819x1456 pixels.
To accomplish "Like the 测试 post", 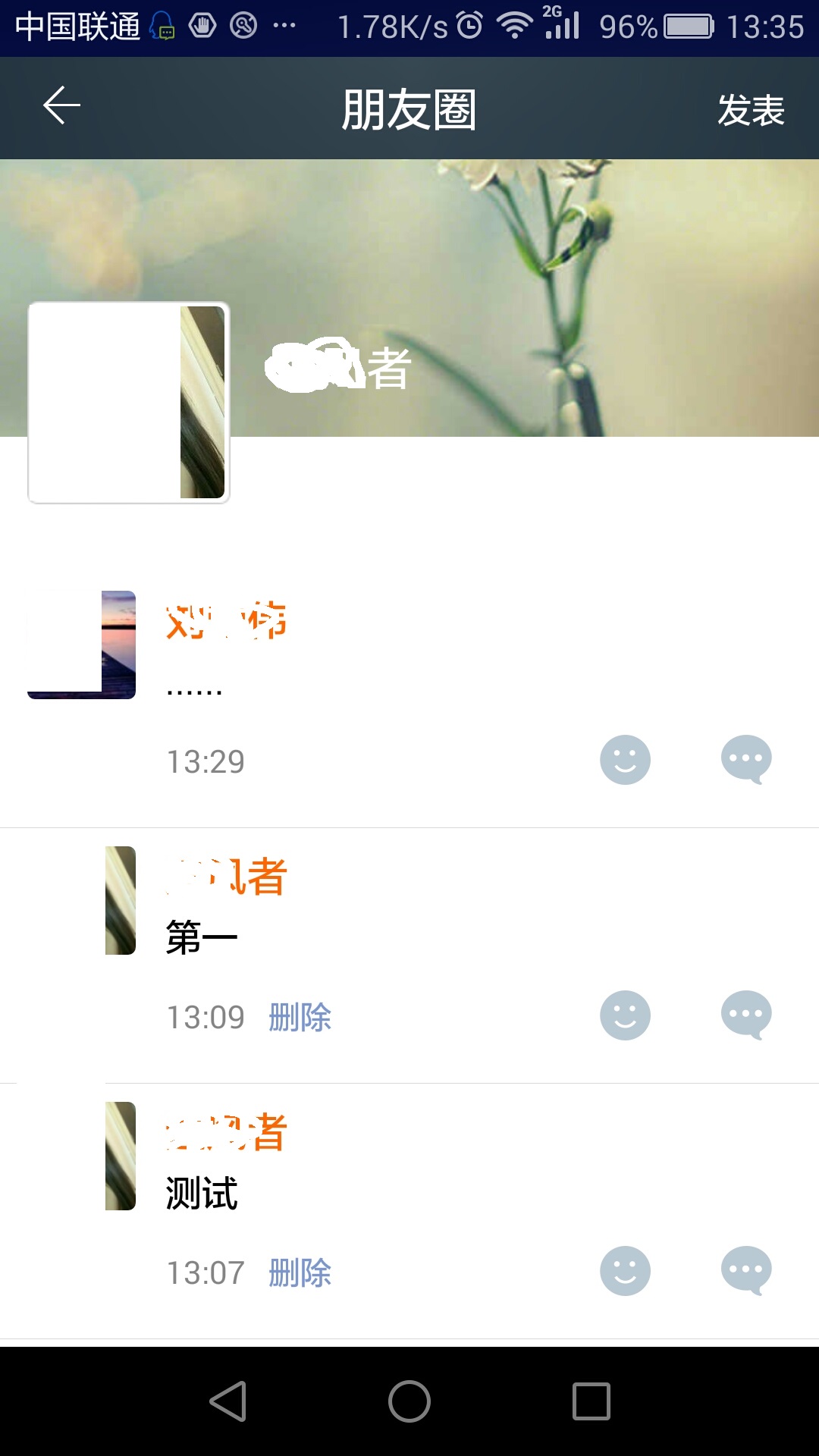I will coord(625,1271).
